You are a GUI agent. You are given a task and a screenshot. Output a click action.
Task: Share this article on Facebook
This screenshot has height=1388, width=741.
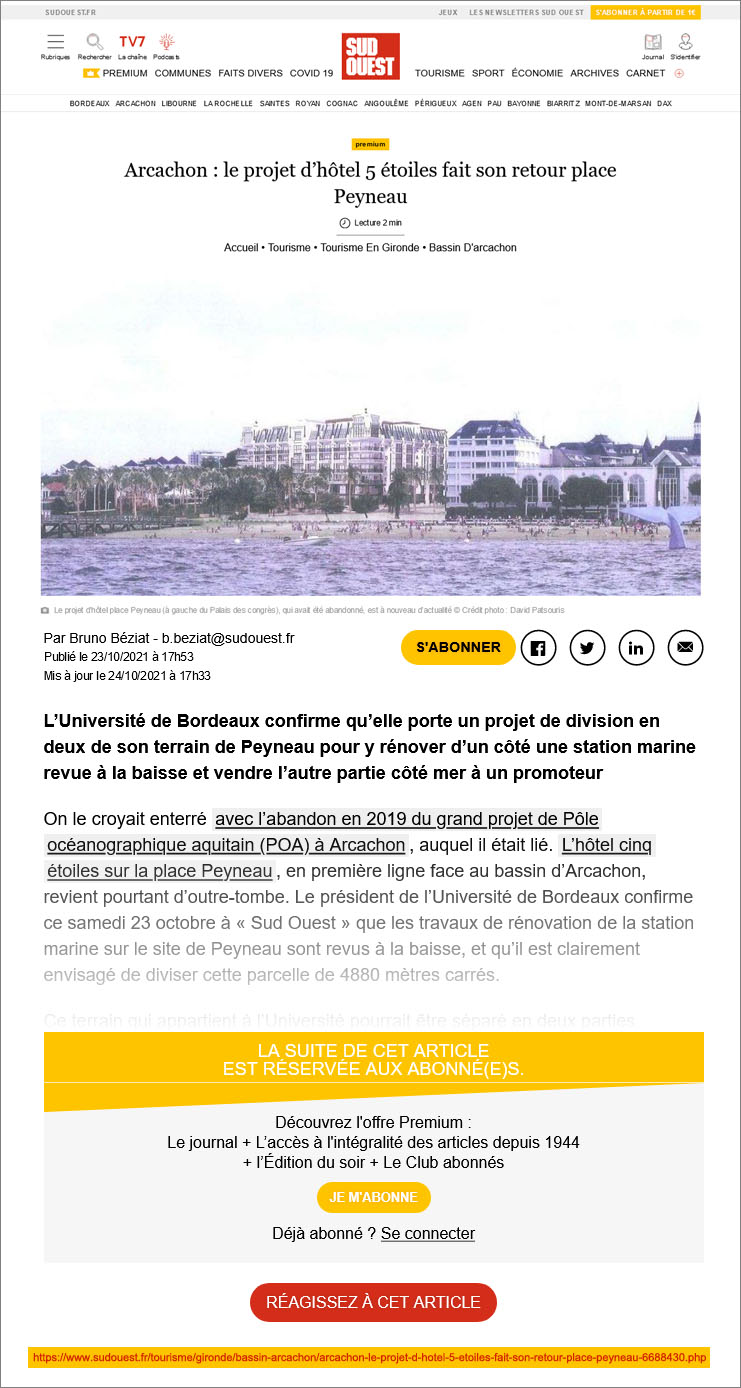tap(538, 648)
